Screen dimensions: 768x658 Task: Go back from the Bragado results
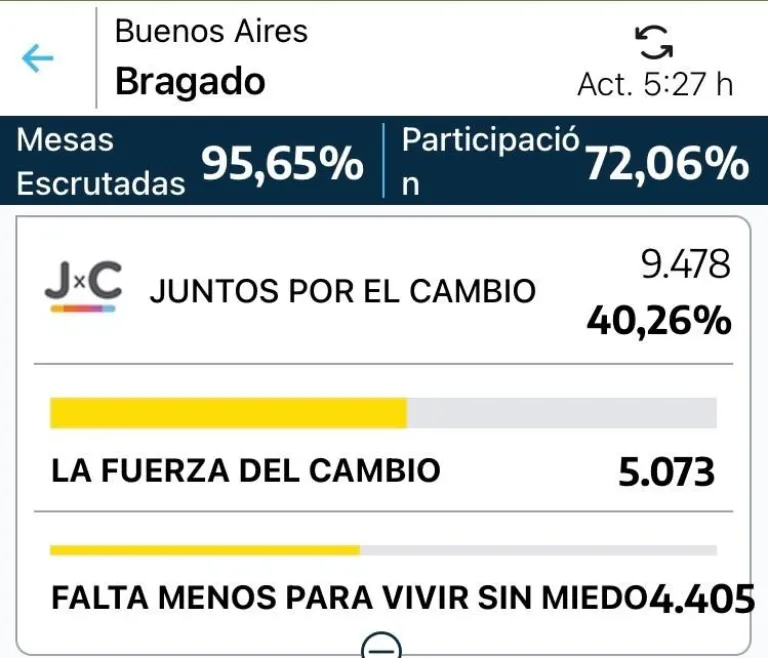(x=38, y=59)
